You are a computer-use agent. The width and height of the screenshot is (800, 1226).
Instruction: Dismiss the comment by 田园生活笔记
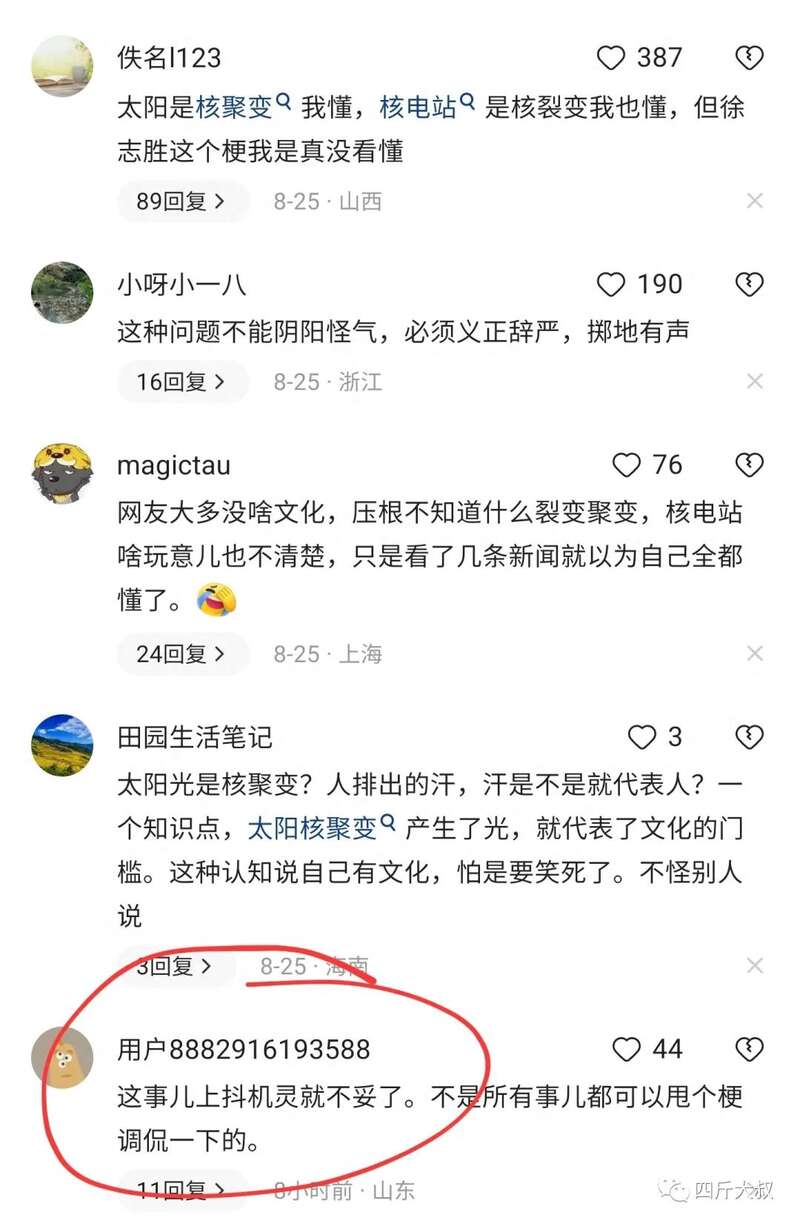(x=755, y=966)
